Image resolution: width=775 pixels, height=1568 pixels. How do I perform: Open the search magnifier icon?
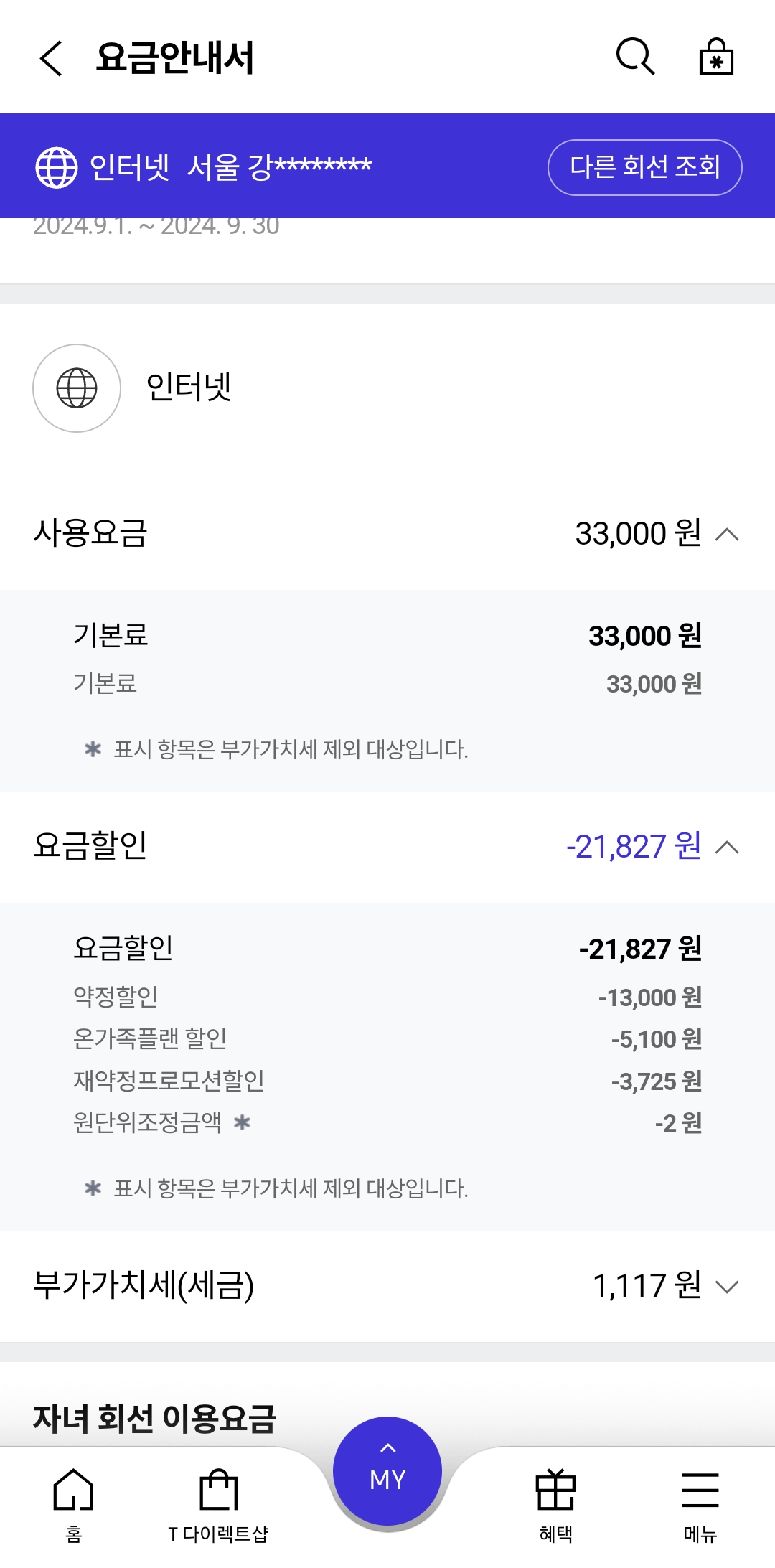(635, 56)
